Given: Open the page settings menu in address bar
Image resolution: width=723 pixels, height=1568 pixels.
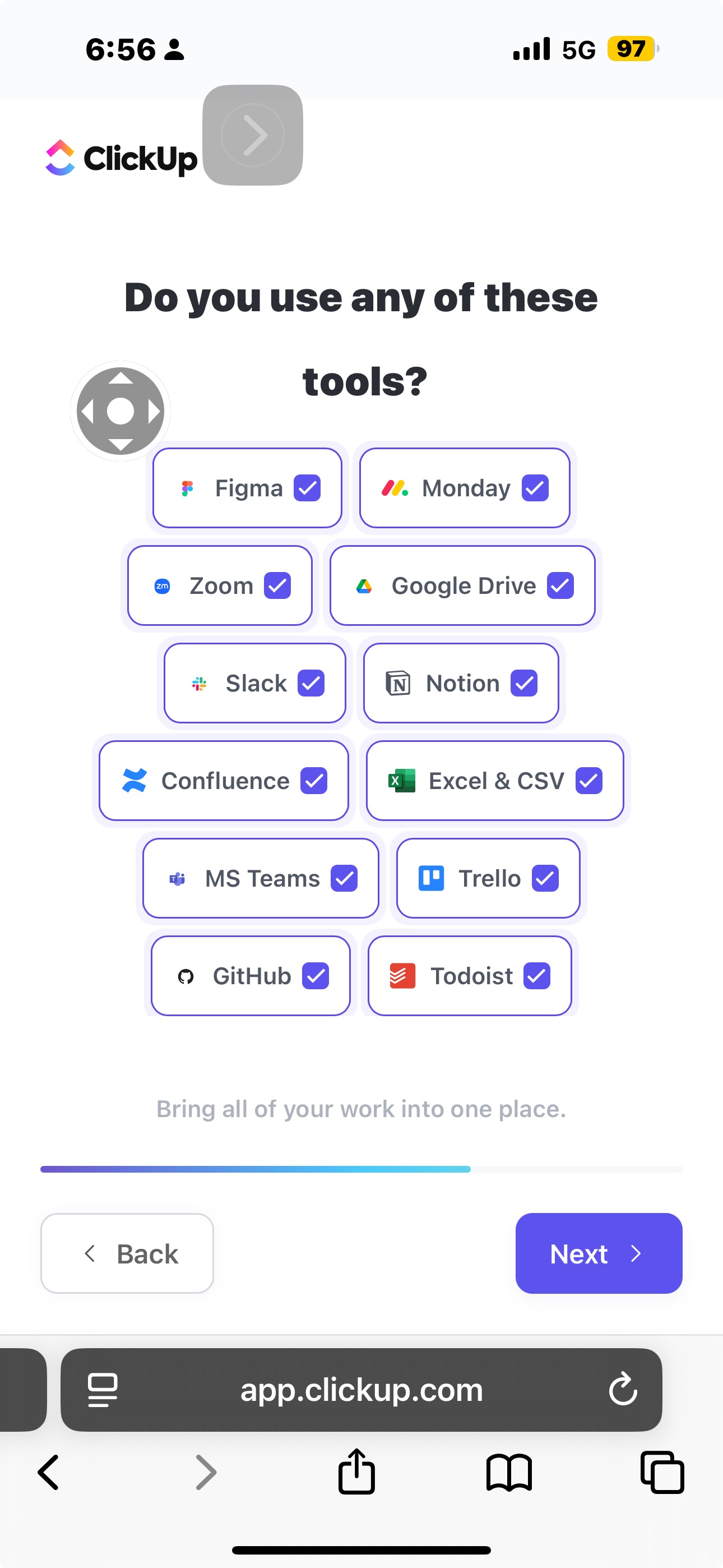Looking at the screenshot, I should click(102, 1390).
